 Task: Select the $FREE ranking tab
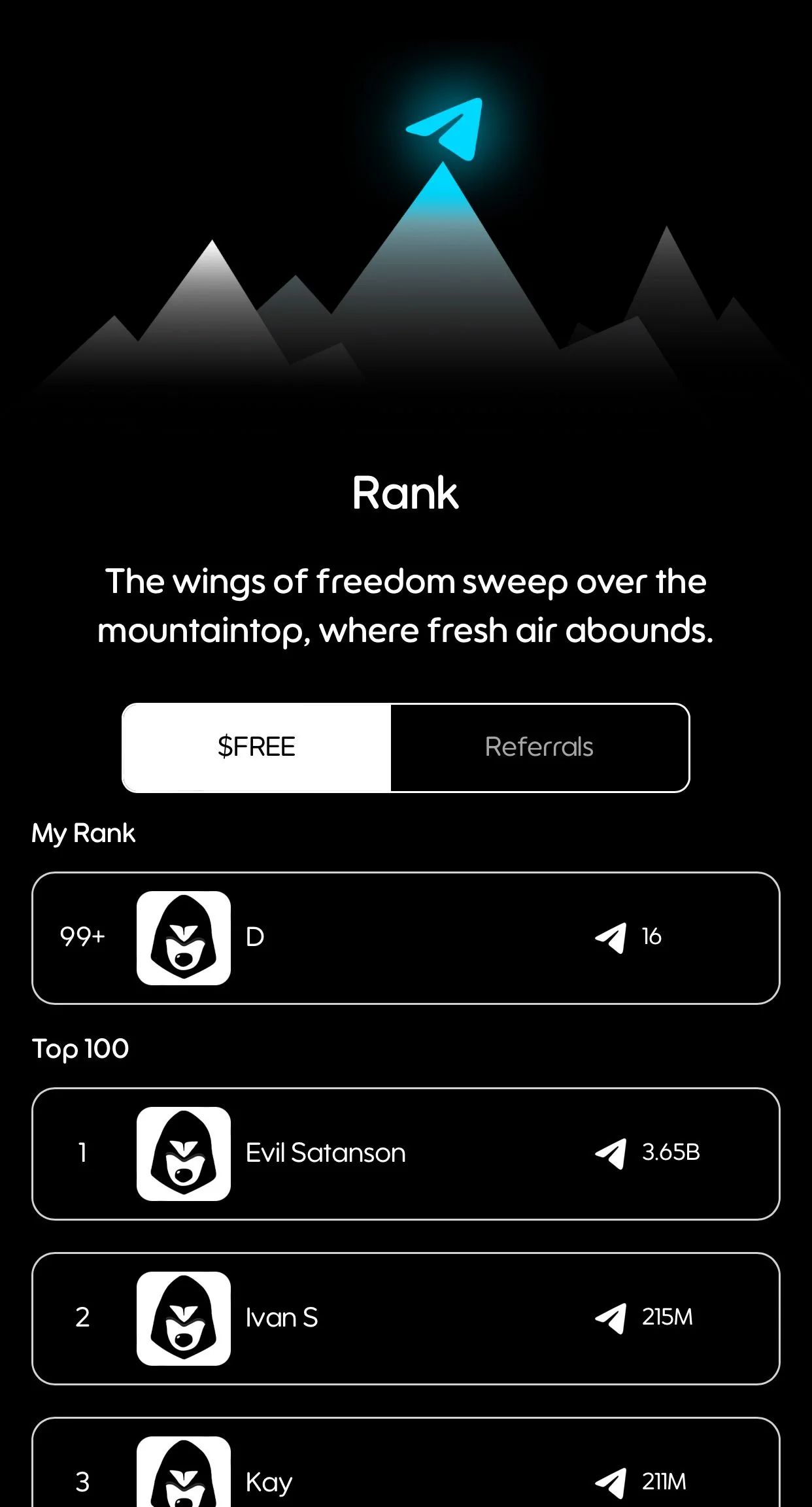[x=256, y=747]
